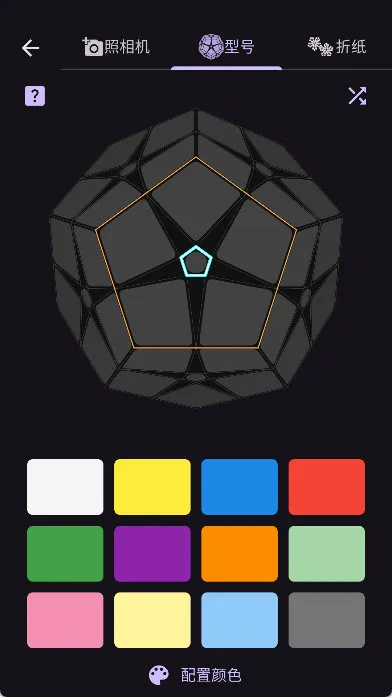The image size is (392, 697).
Task: Choose the bright yellow swatch
Action: [152, 487]
